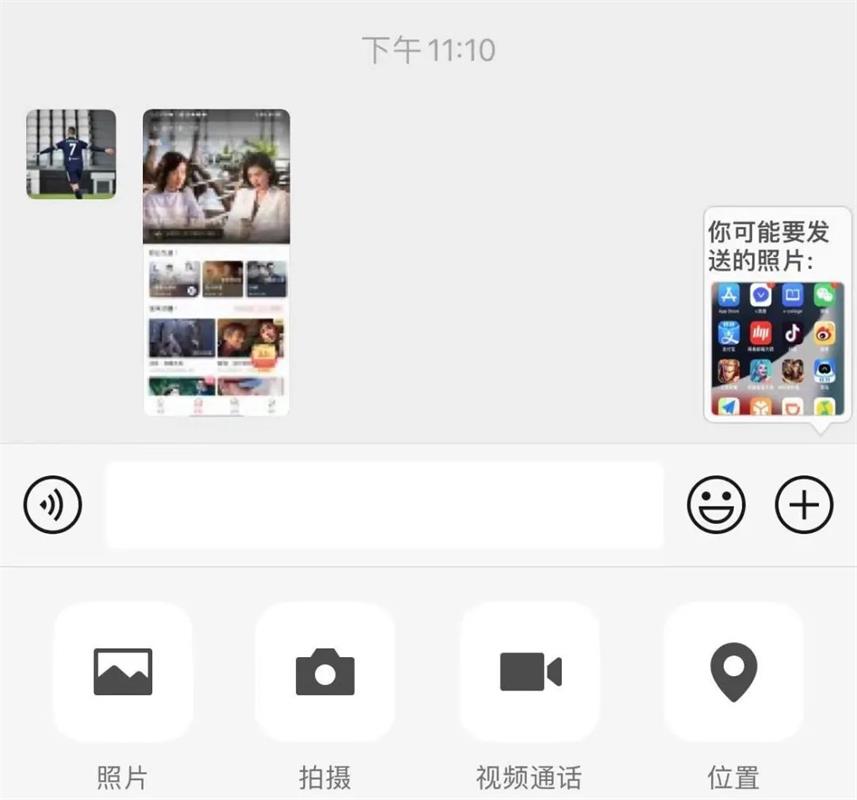The width and height of the screenshot is (857, 800).
Task: Open the emoji sticker panel
Action: tap(716, 505)
